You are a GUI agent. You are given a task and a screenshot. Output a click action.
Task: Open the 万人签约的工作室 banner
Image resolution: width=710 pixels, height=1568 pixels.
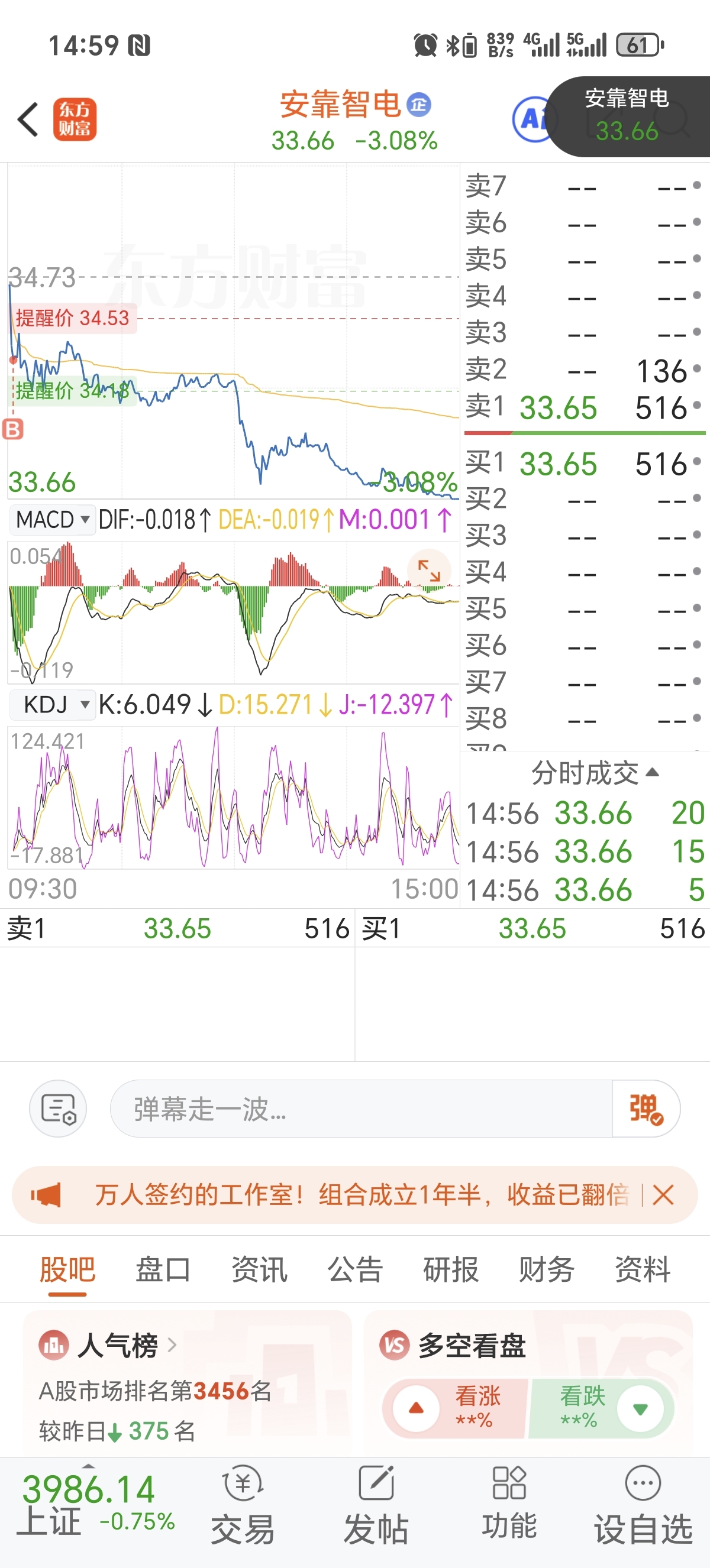(359, 1195)
